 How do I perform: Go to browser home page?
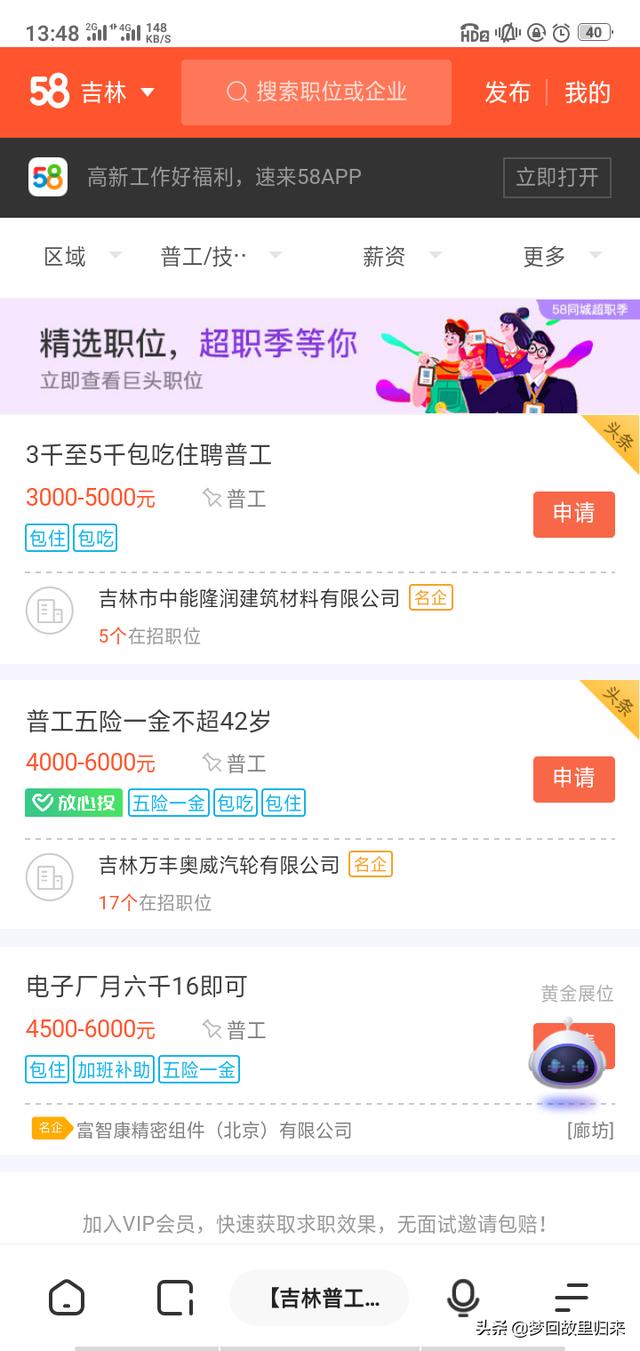pyautogui.click(x=67, y=1298)
